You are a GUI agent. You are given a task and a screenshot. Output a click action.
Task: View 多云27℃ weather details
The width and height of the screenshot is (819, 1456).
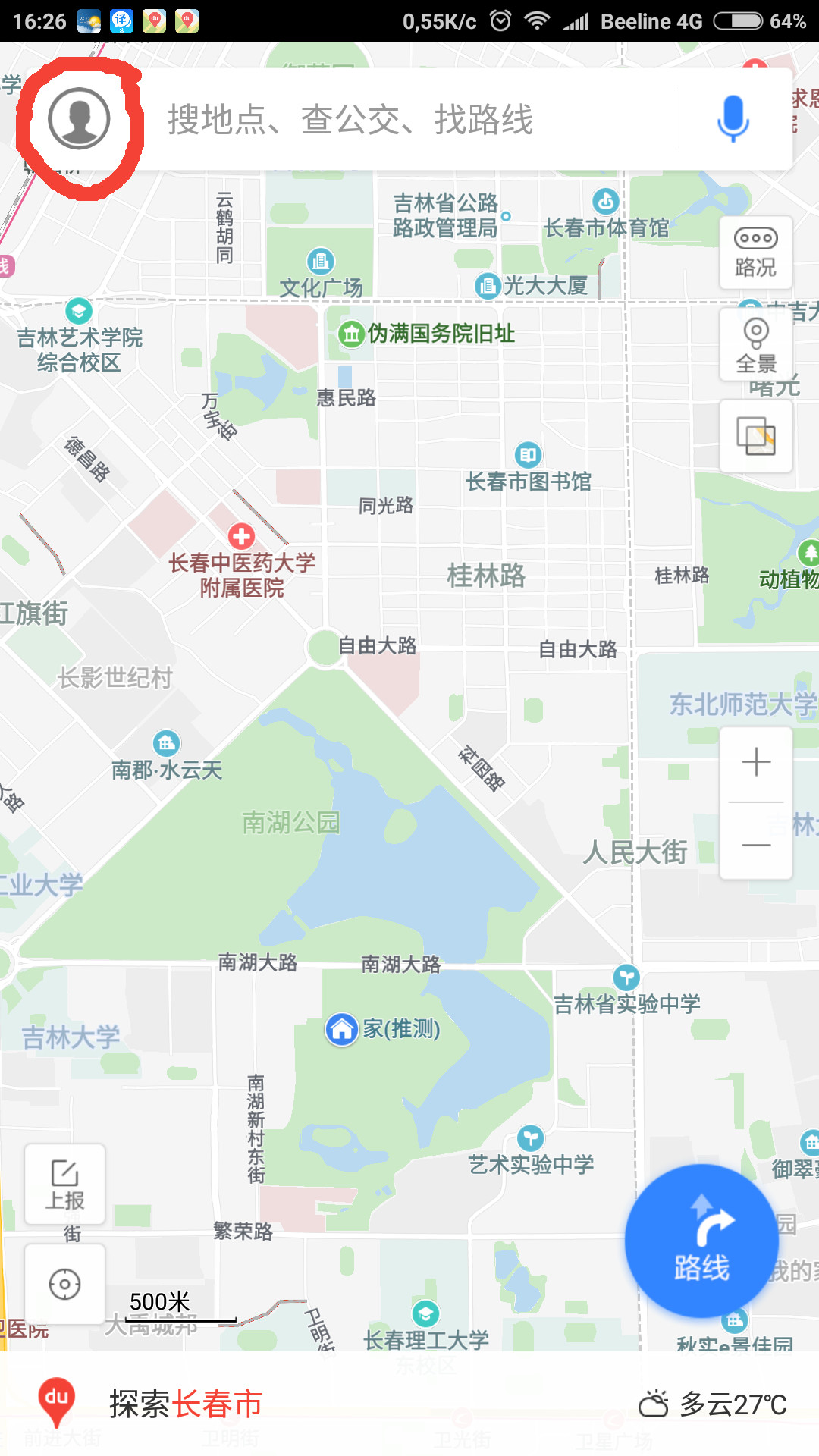(x=713, y=1404)
